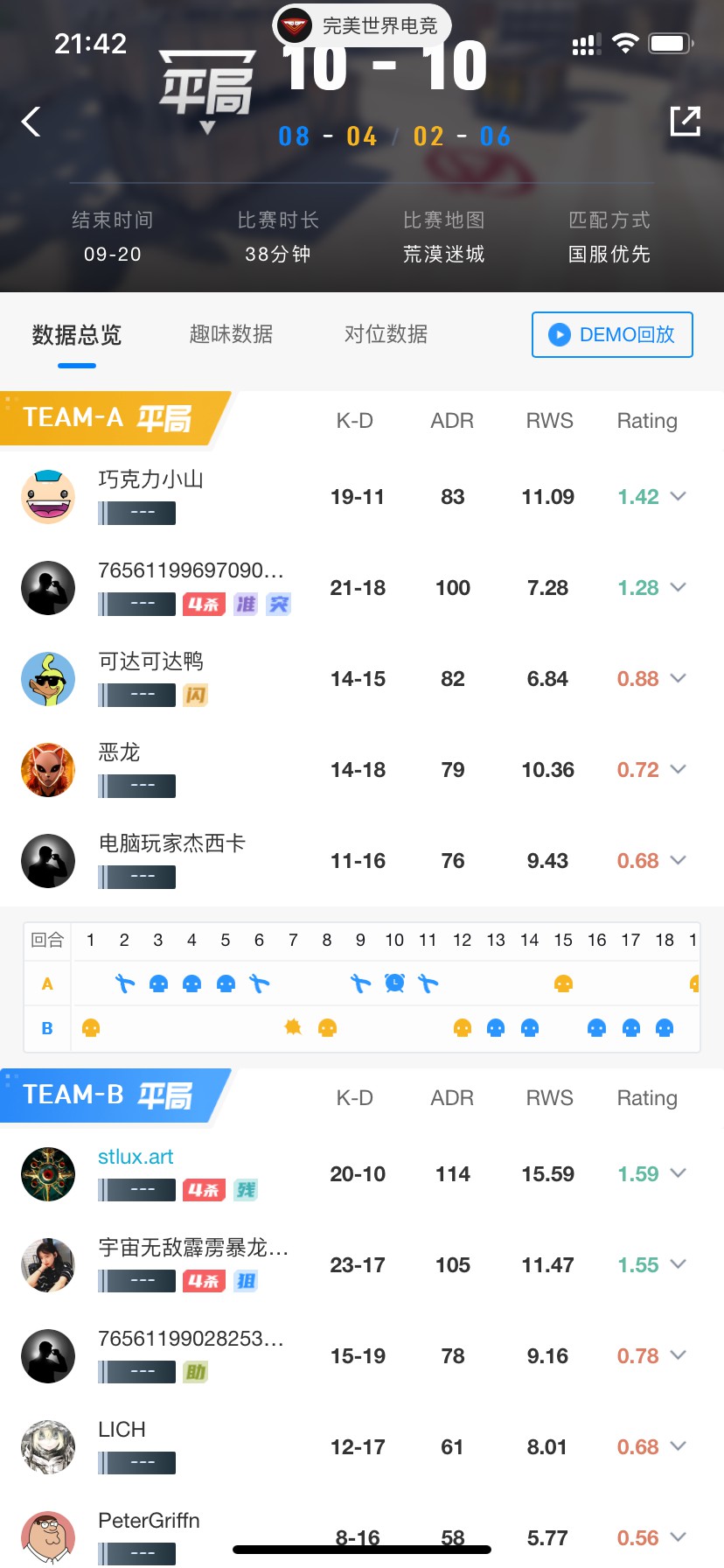Expand stats for player 76561199697090
The image size is (724, 1568).
(678, 587)
